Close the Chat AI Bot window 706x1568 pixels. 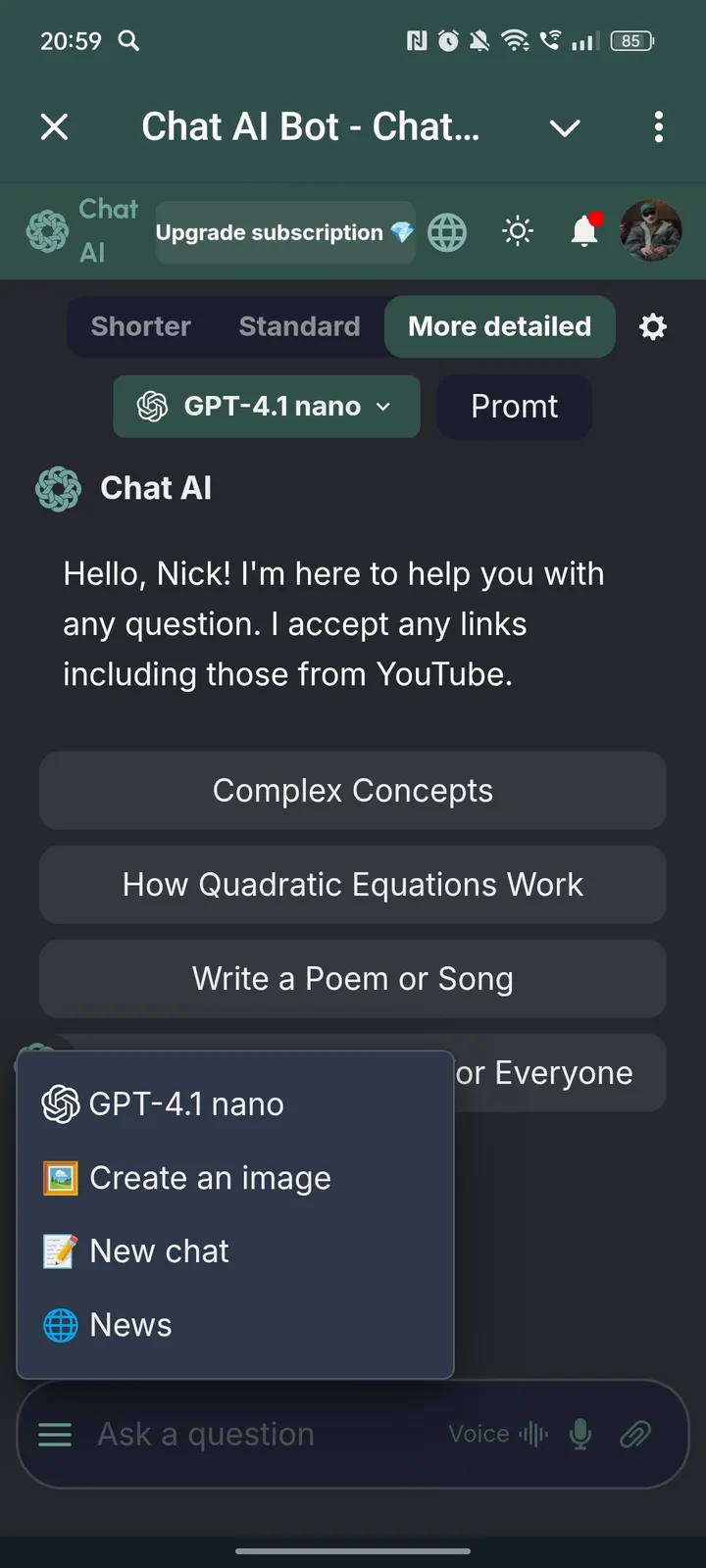pos(55,126)
